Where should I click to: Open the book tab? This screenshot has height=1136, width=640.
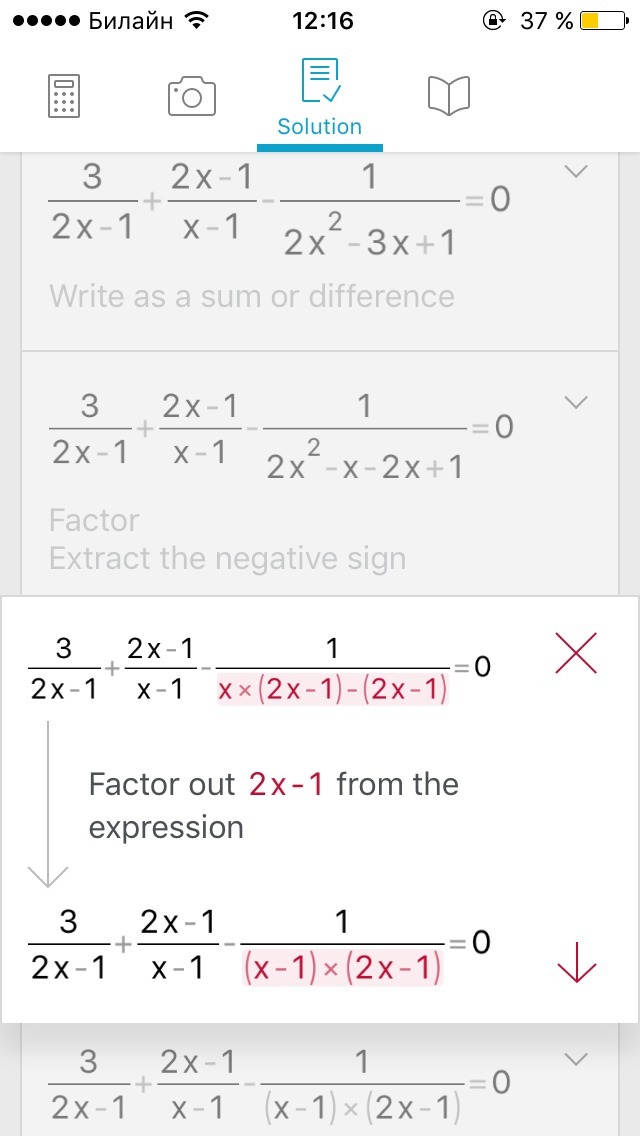point(449,96)
